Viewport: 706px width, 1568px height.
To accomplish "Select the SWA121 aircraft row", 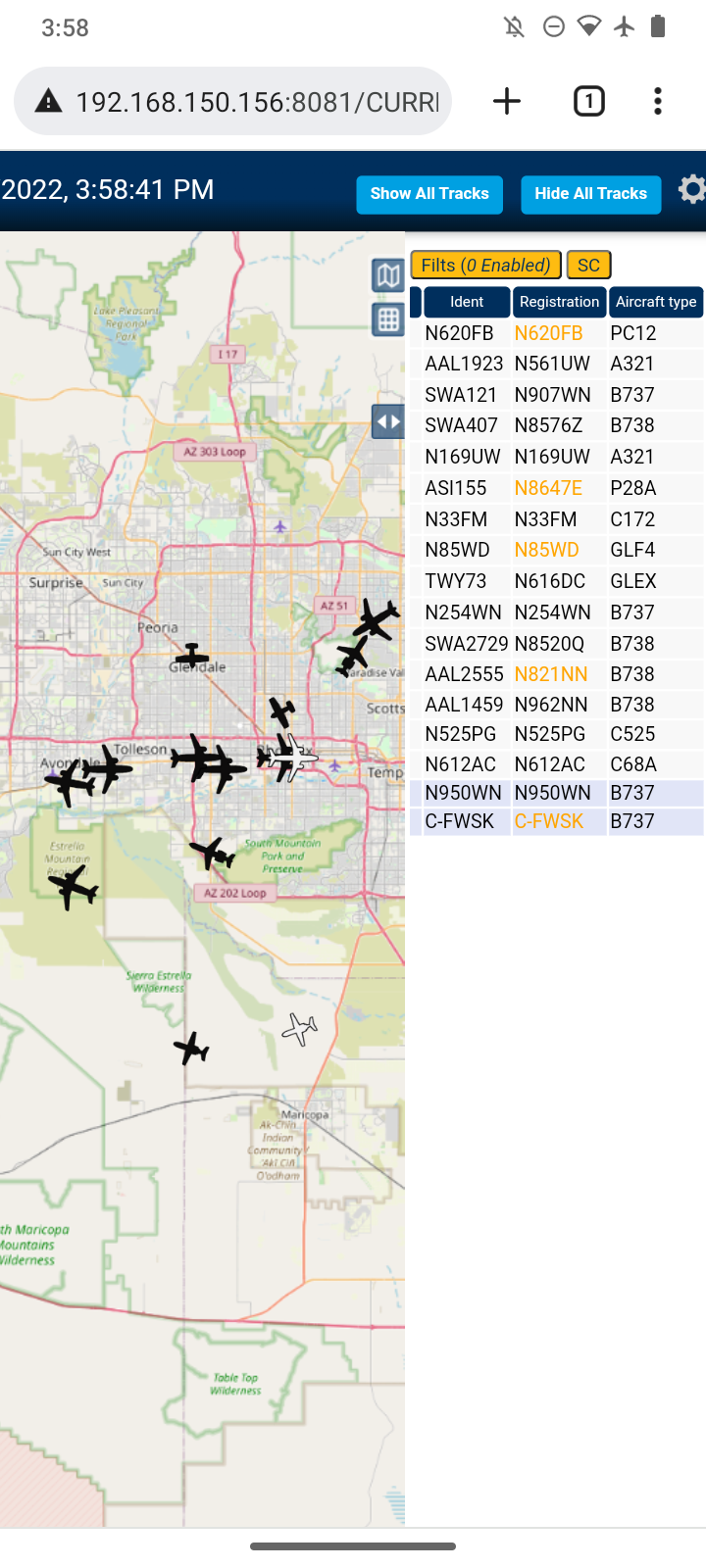I will tap(556, 395).
